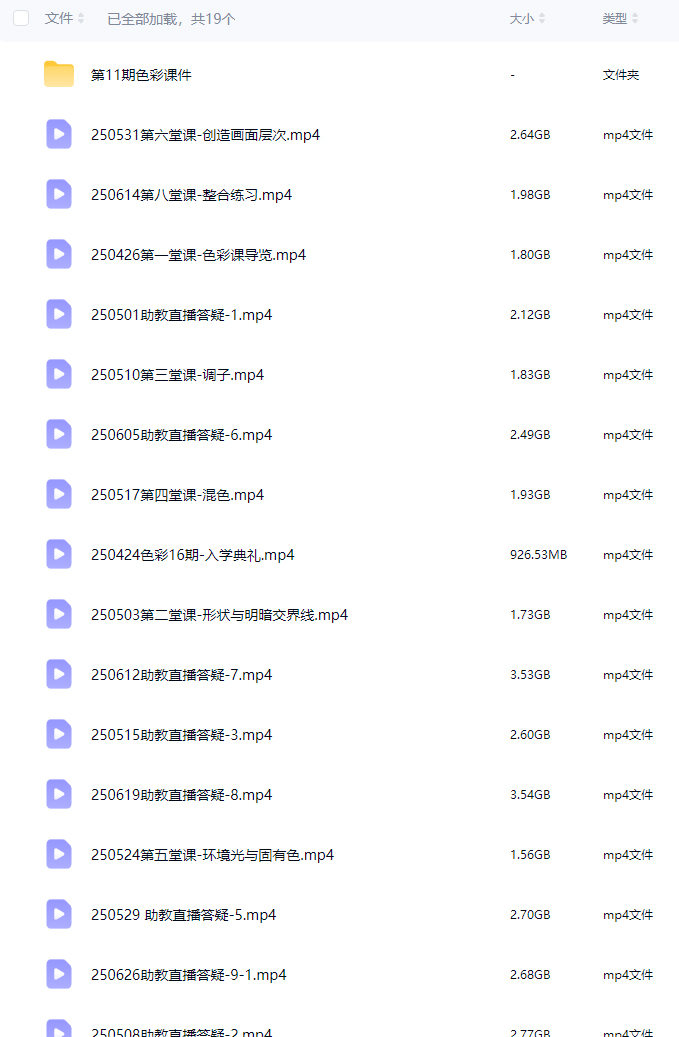Select 250612助教直播答疑-7.mp4
The height and width of the screenshot is (1037, 679).
181,675
